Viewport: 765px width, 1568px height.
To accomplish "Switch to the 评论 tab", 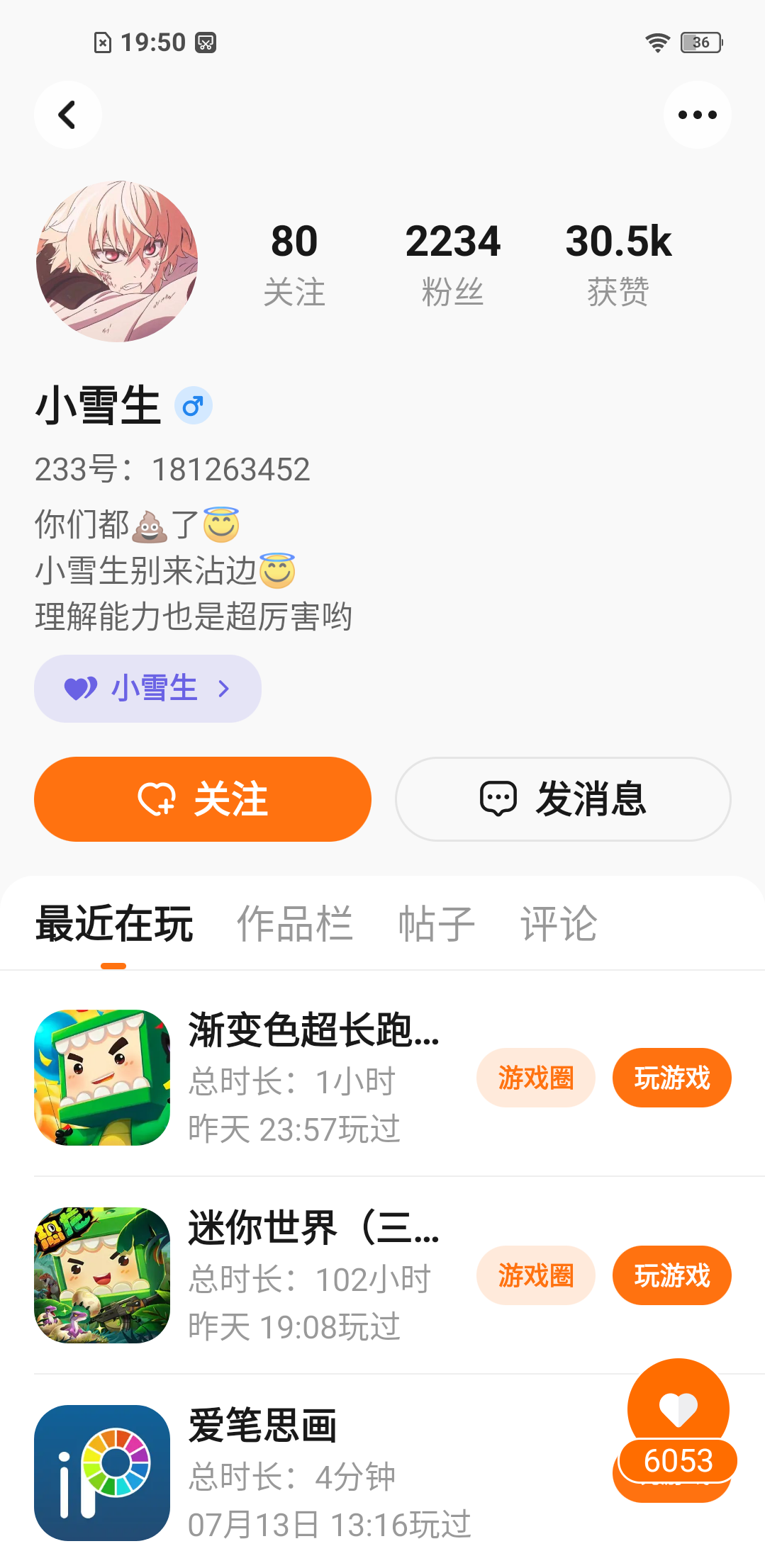I will (559, 923).
